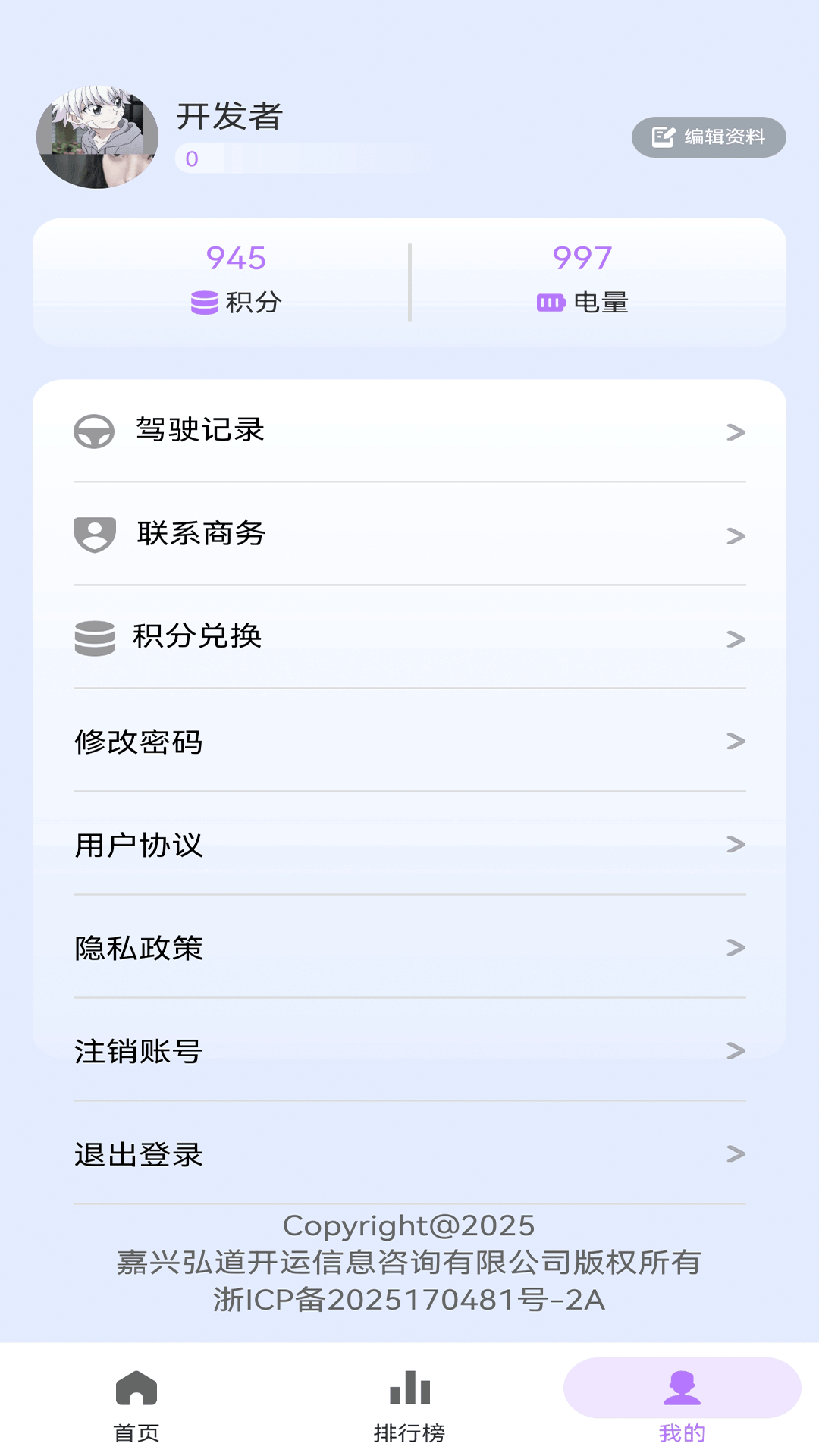The width and height of the screenshot is (819, 1456).
Task: Click the coins icon beside 积分兑换
Action: [x=93, y=639]
